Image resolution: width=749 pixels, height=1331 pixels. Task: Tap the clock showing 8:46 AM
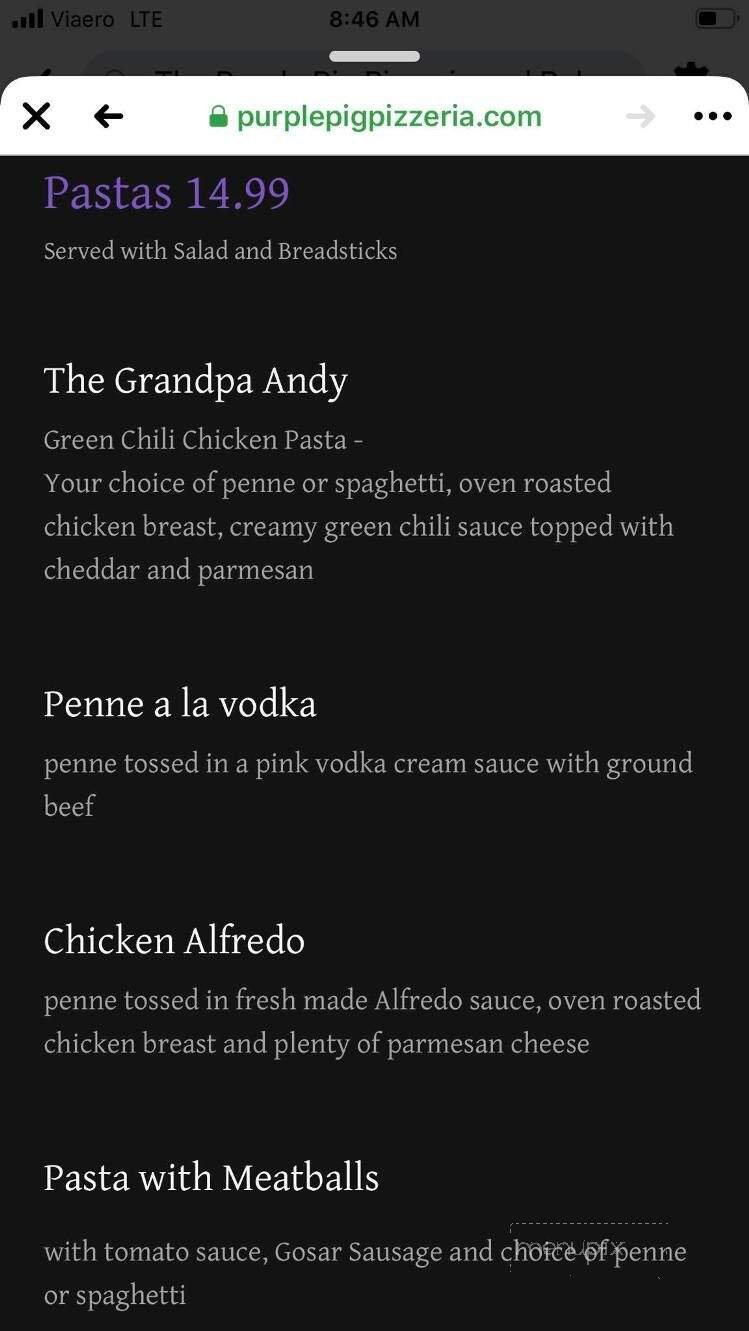point(374,17)
